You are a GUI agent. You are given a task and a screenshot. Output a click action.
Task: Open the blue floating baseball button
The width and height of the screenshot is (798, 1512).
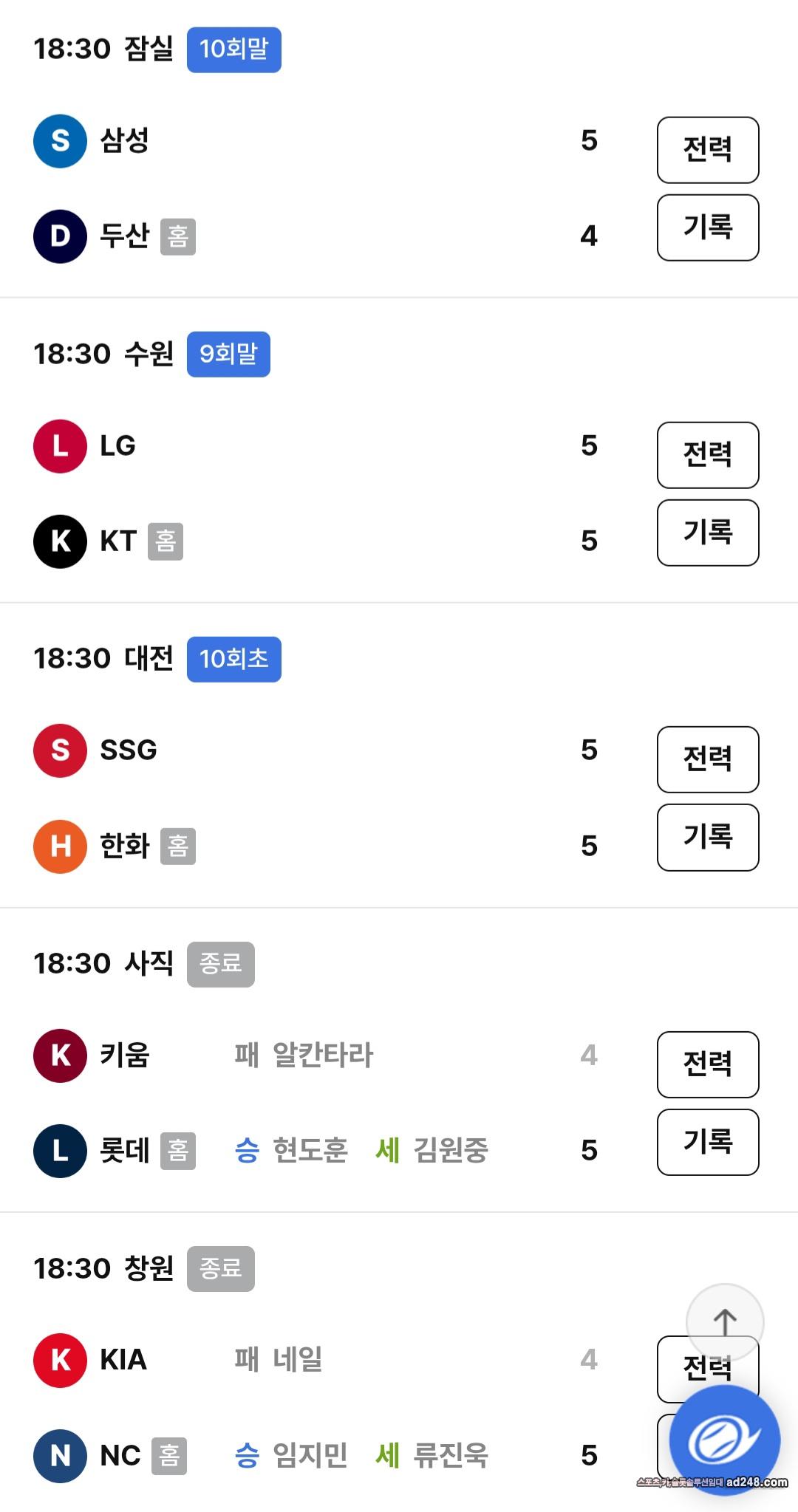pyautogui.click(x=724, y=1440)
